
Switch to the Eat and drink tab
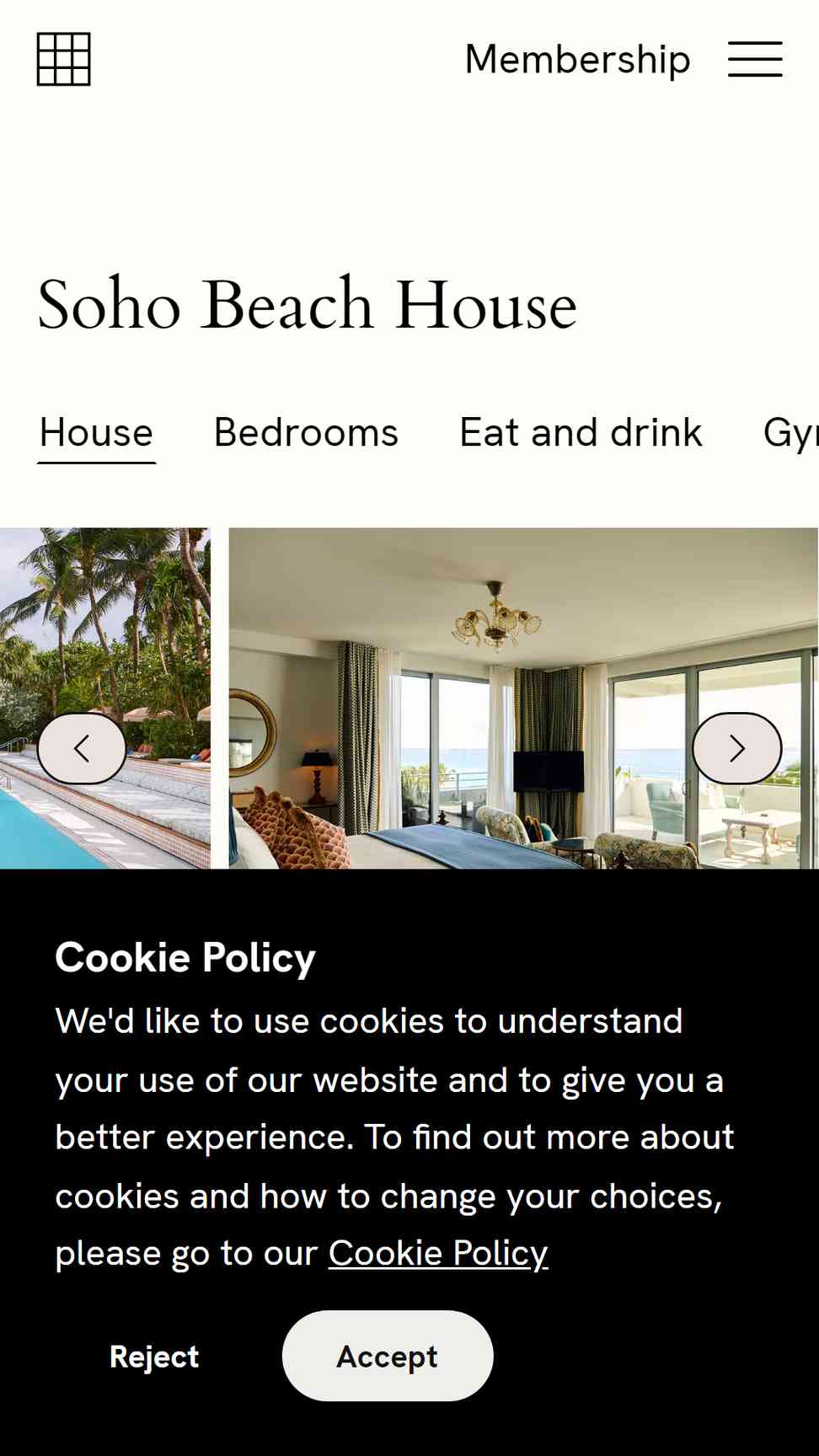tap(581, 433)
